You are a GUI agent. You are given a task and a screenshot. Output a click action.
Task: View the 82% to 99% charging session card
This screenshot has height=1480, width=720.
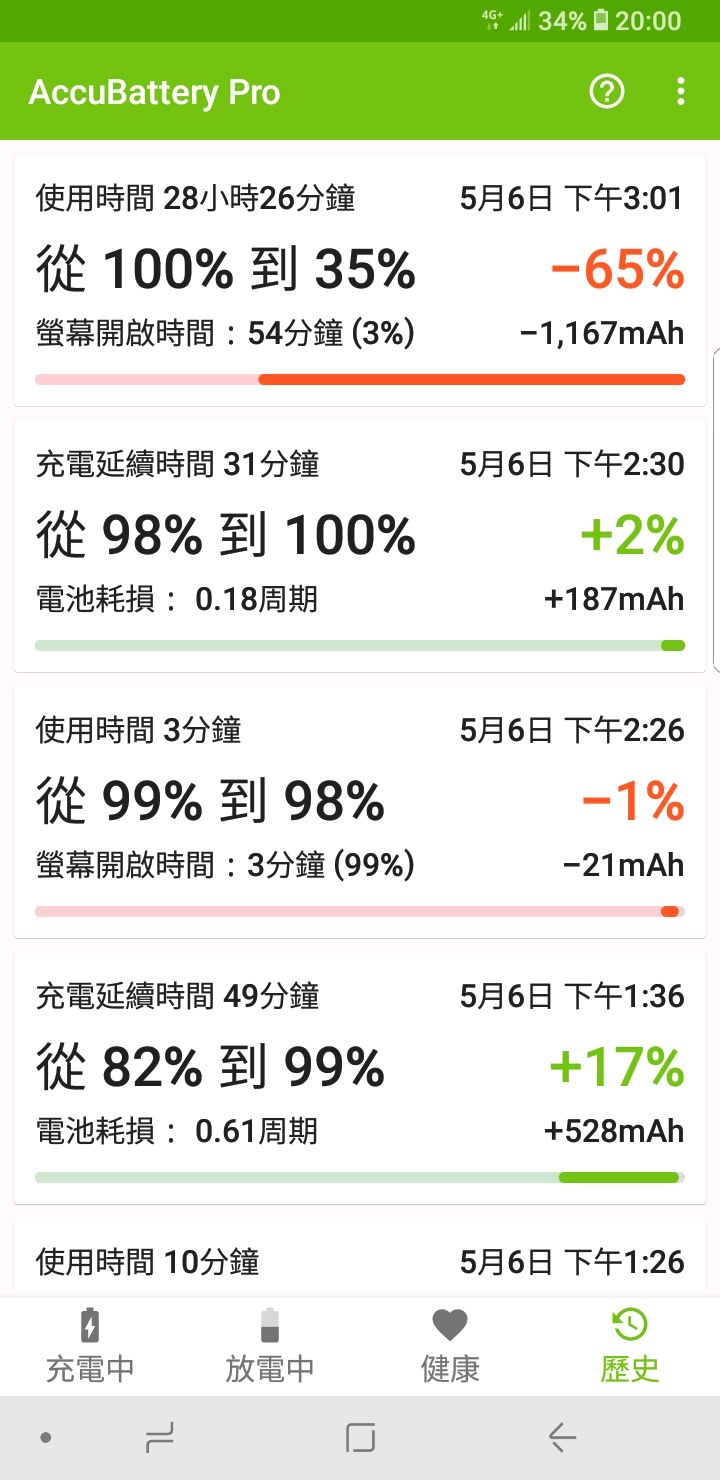pyautogui.click(x=360, y=1078)
